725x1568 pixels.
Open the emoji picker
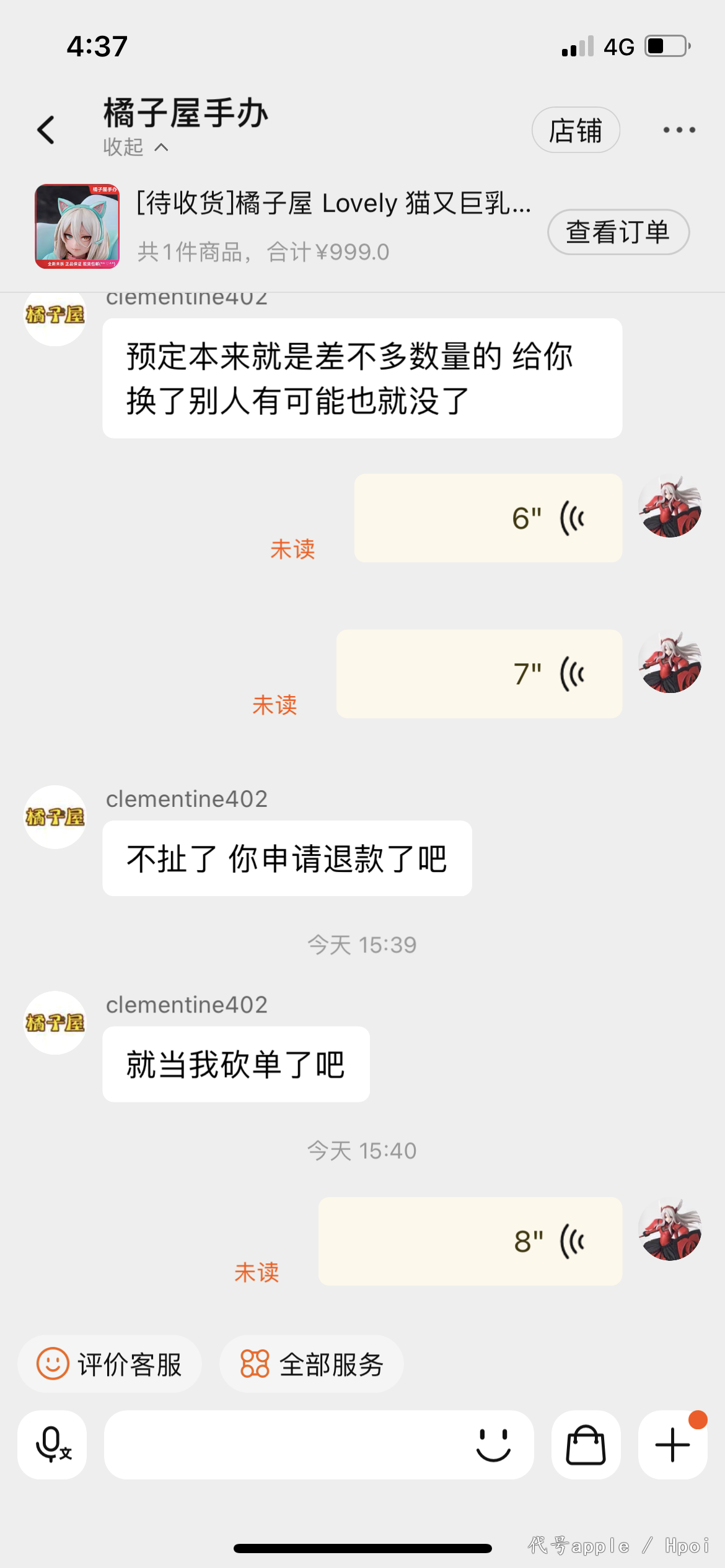493,1445
